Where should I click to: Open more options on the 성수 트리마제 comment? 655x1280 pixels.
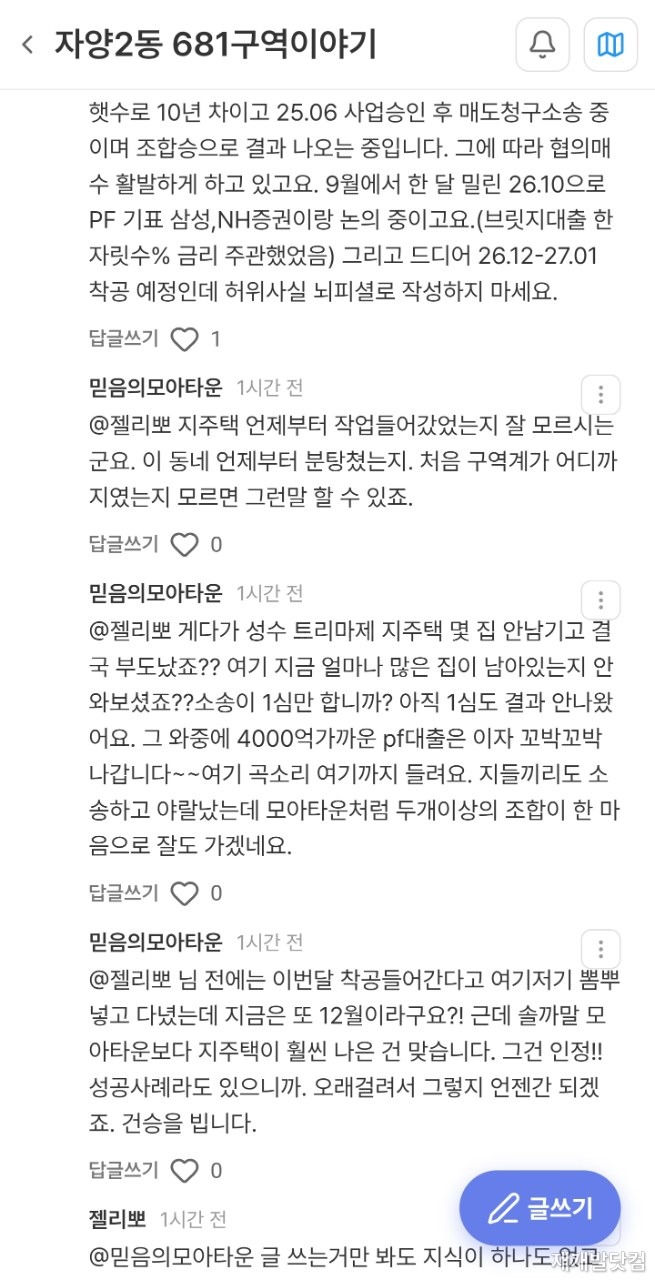600,600
